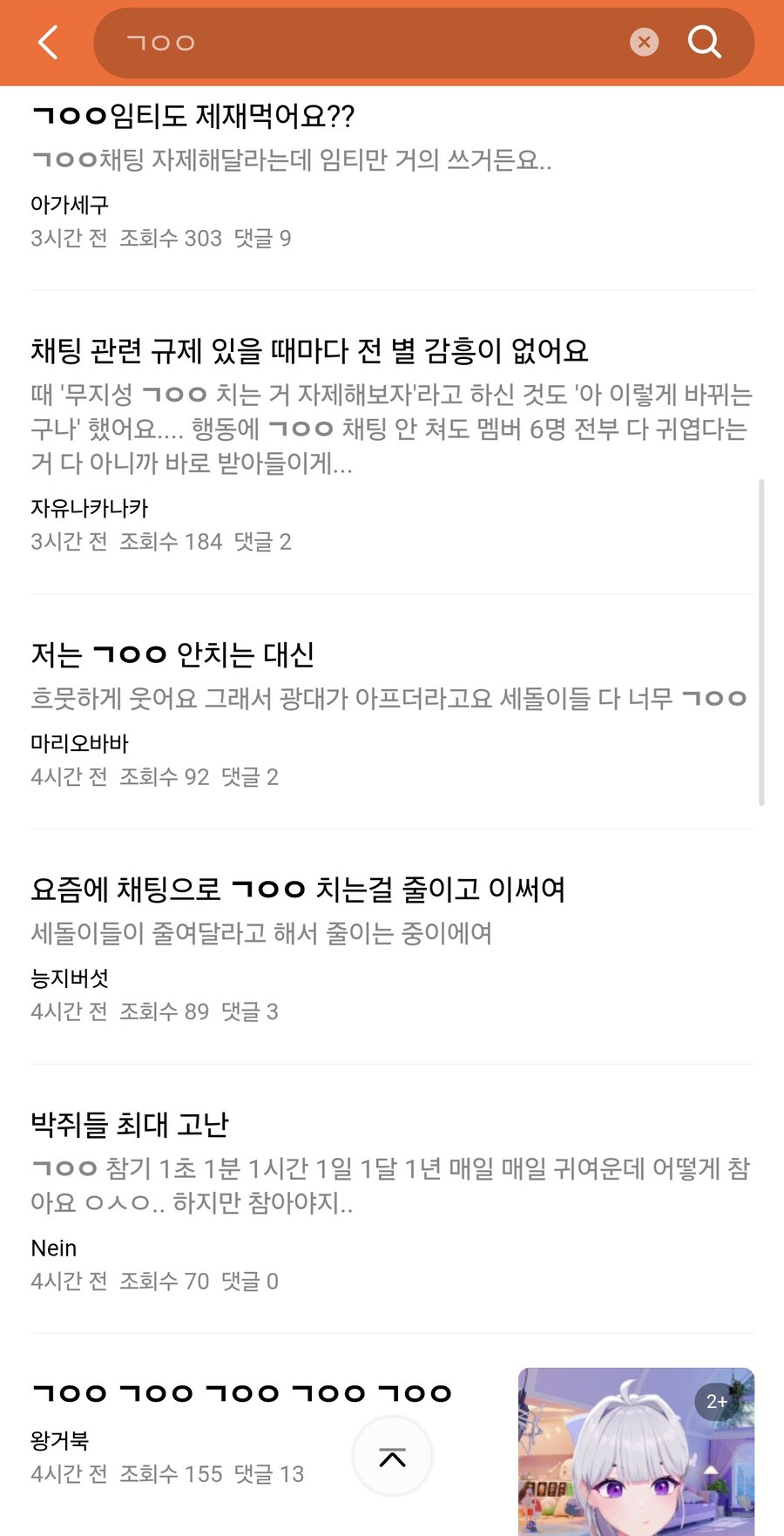This screenshot has width=784, height=1536.
Task: Open the profile of 능지버섯
Action: [67, 977]
